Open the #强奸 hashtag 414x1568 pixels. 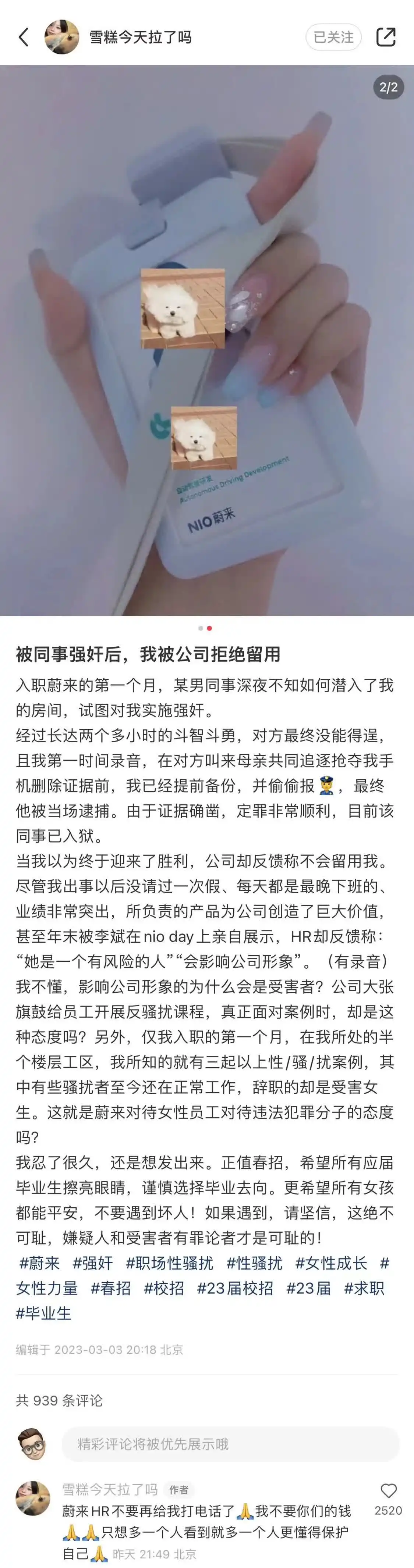[x=93, y=1263]
